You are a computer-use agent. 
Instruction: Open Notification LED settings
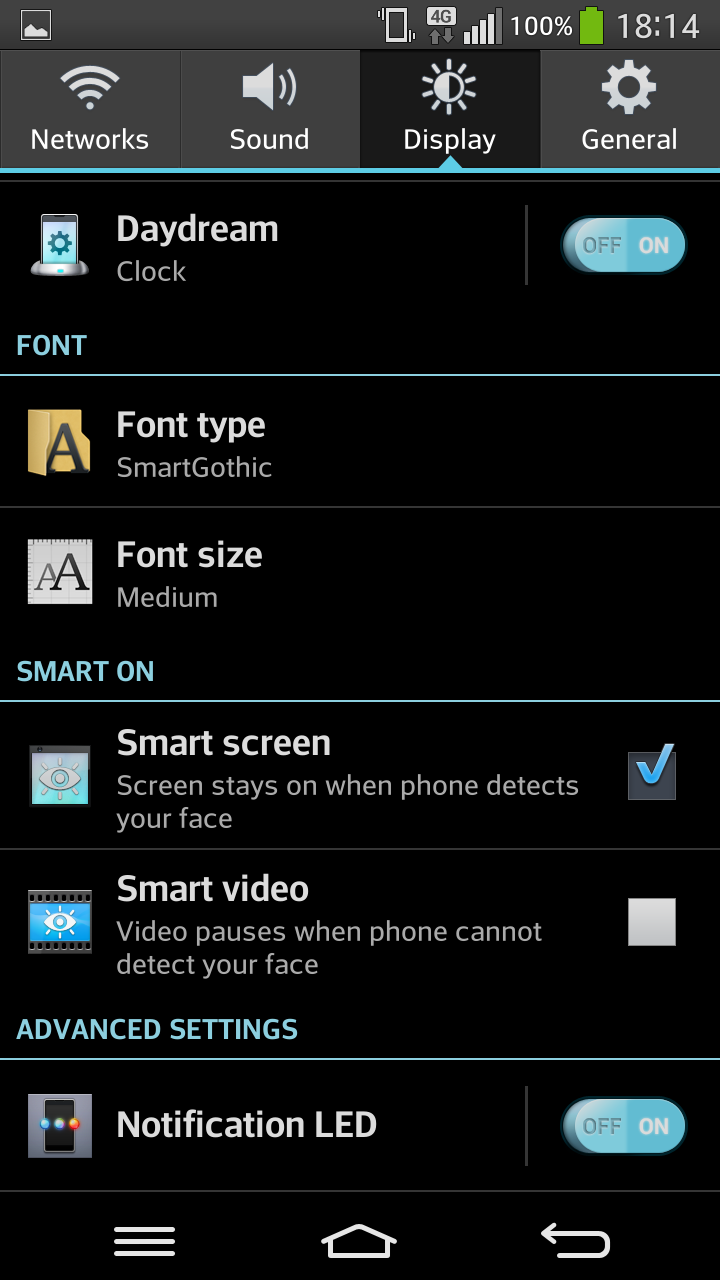pyautogui.click(x=262, y=1125)
